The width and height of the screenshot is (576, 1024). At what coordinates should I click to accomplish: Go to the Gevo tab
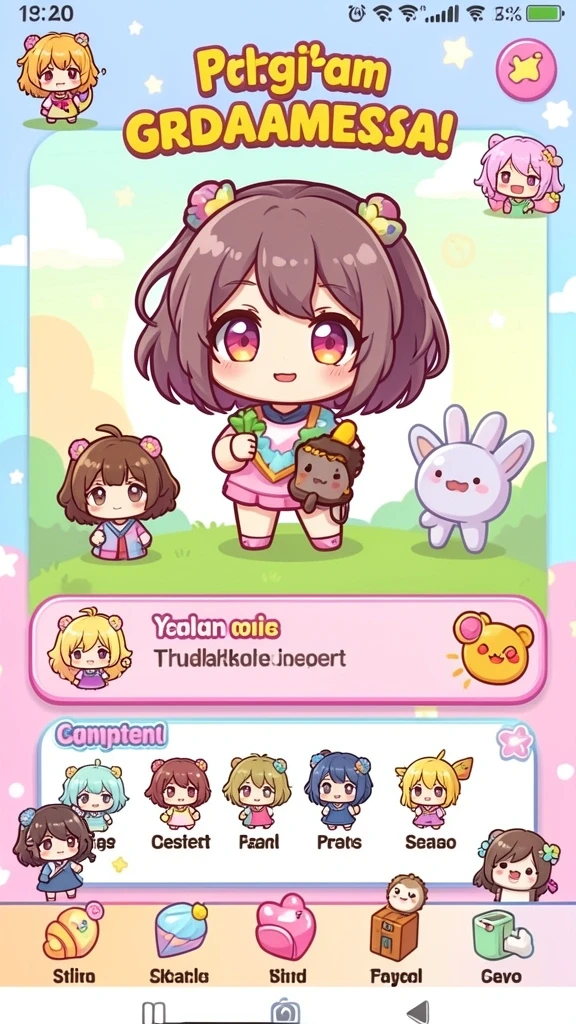502,946
